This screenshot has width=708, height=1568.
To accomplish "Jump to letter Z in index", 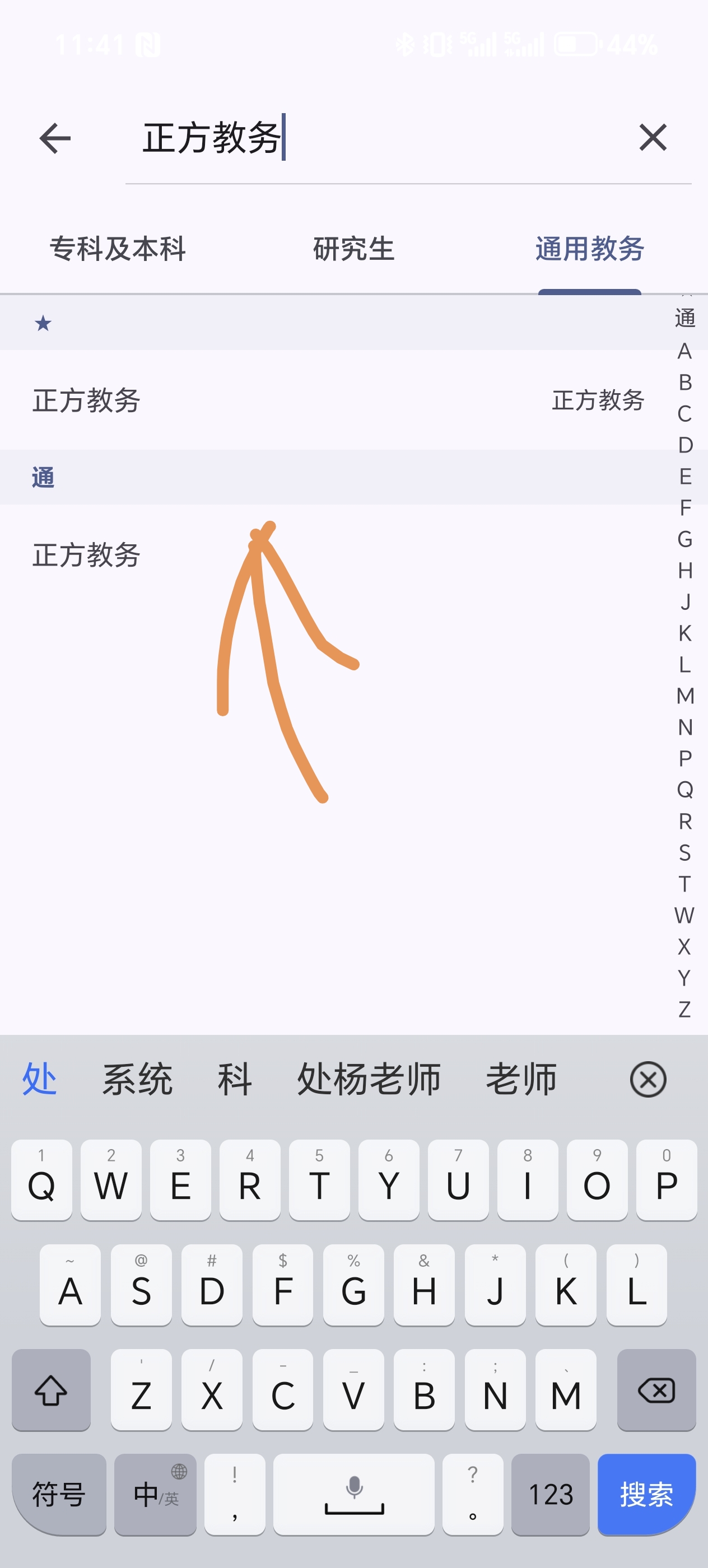I will click(685, 1009).
